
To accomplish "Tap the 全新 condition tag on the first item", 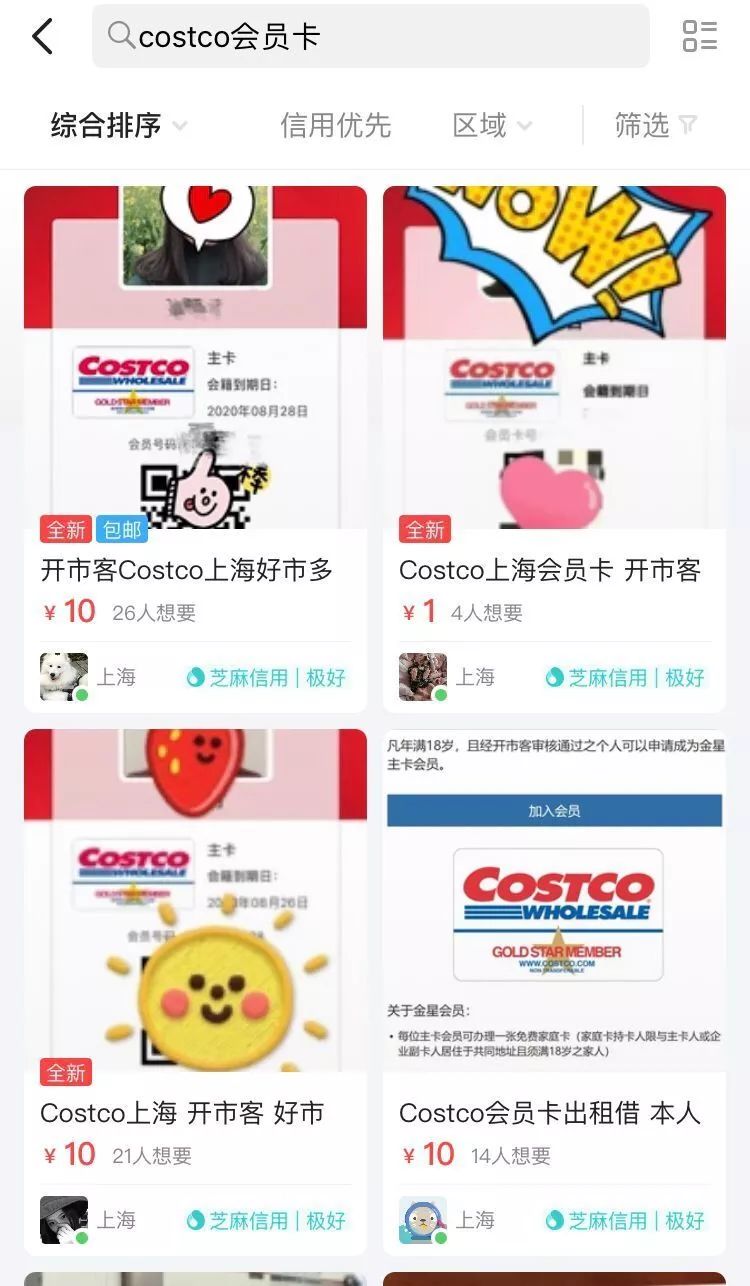I will 66,529.
